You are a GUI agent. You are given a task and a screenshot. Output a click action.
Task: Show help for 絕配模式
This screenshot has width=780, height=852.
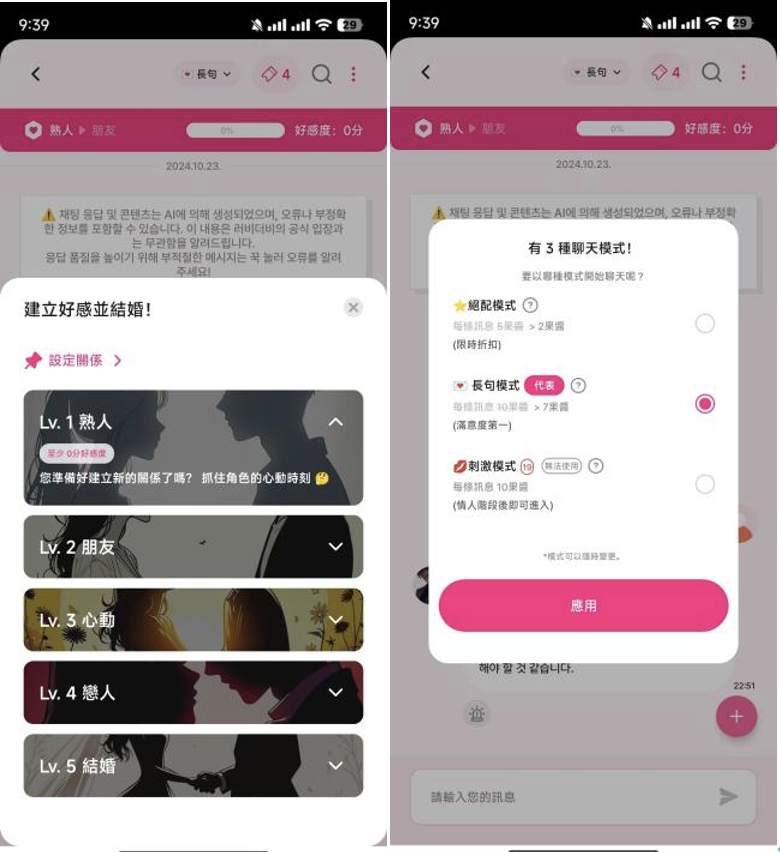coord(531,305)
